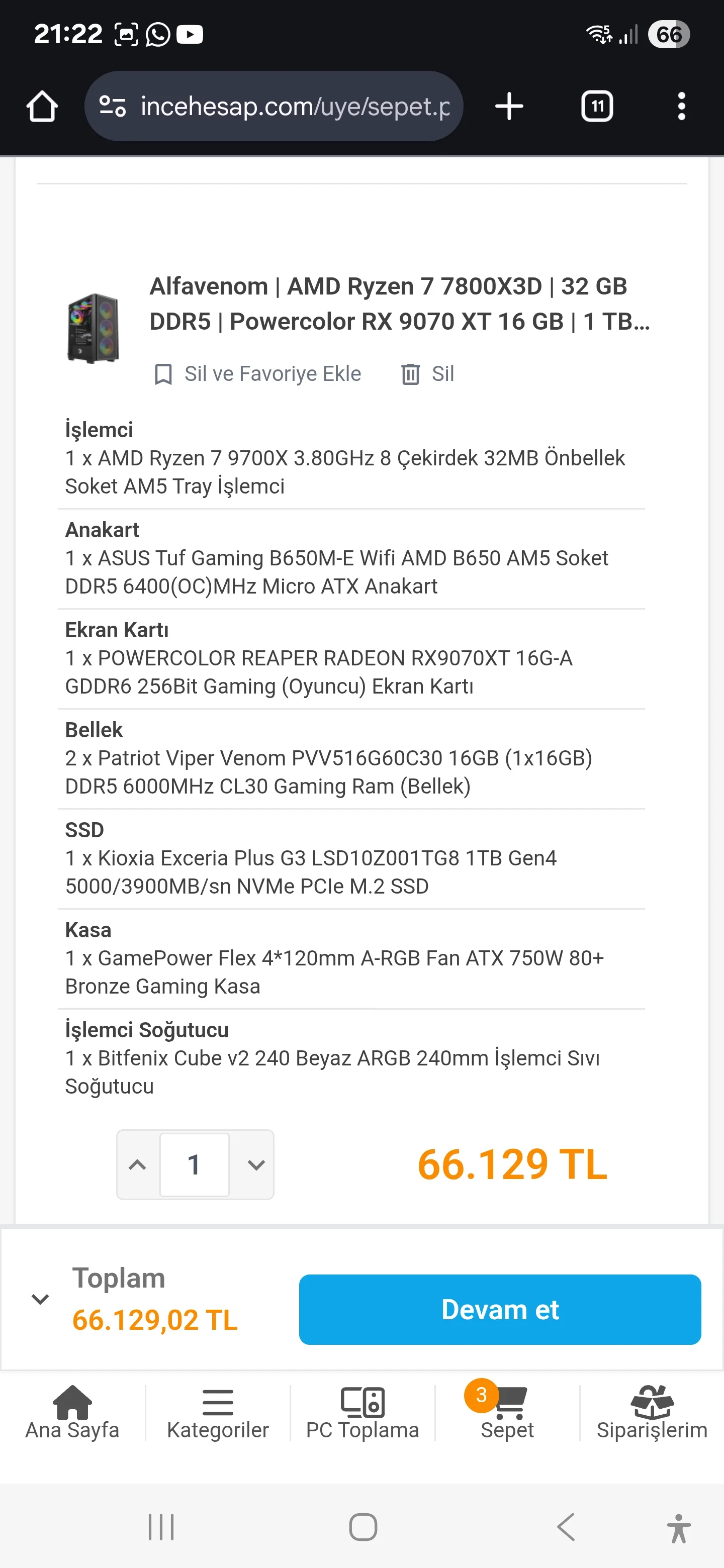Tap the system back button
This screenshot has height=1568, width=724.
click(566, 1527)
